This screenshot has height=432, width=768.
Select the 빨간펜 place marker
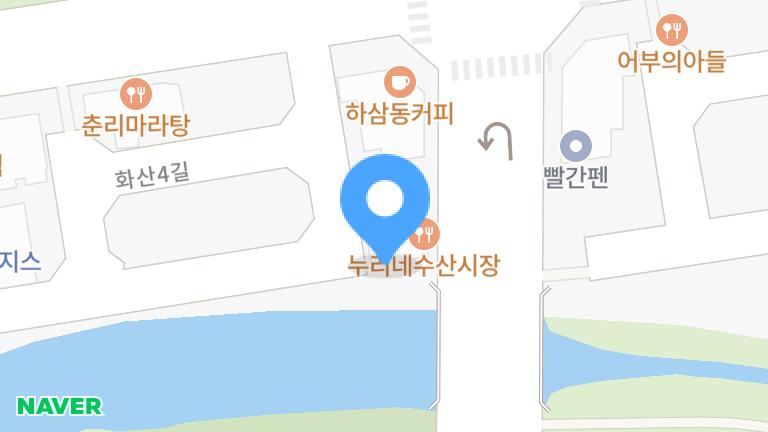click(x=576, y=147)
